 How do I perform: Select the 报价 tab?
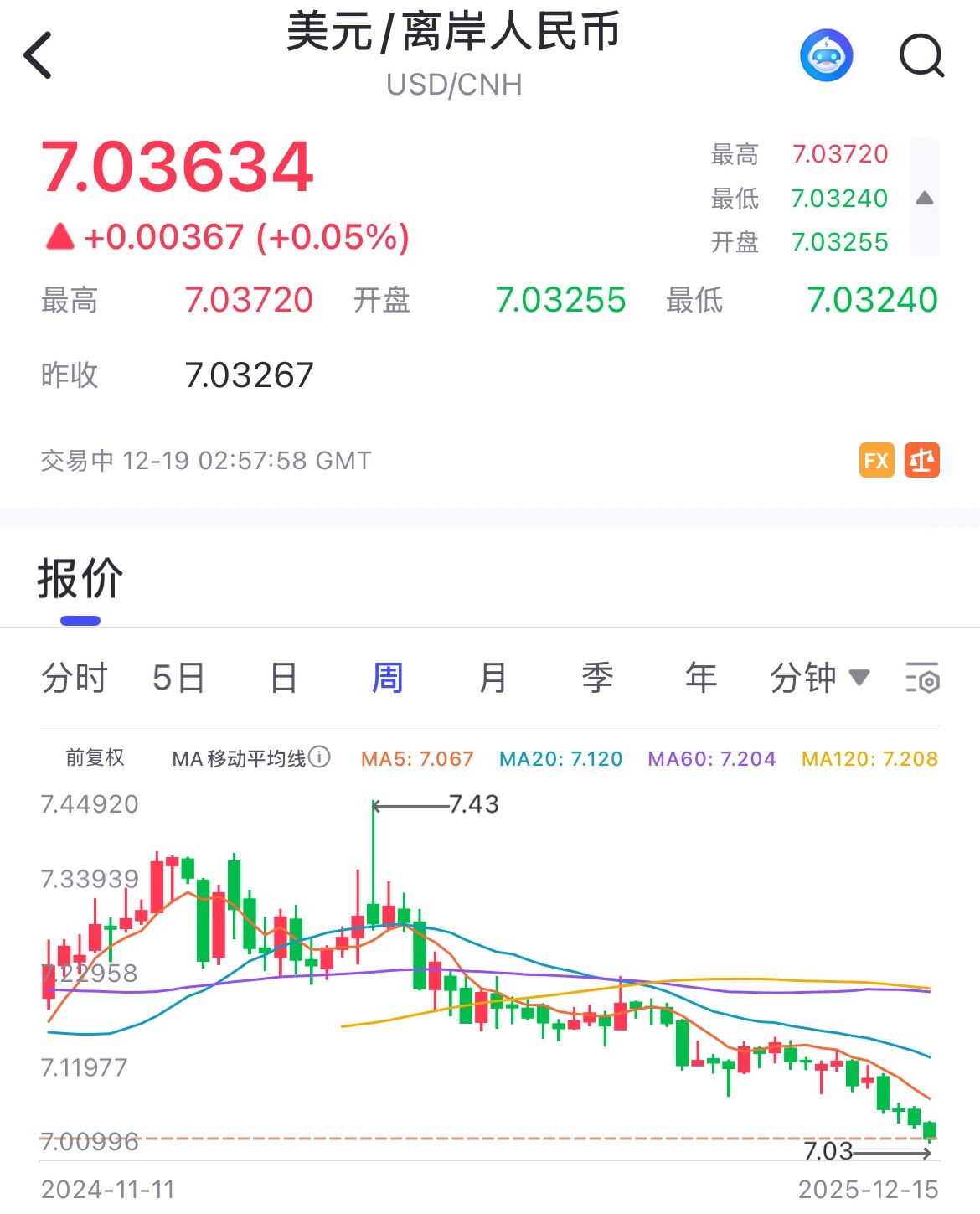coord(80,580)
